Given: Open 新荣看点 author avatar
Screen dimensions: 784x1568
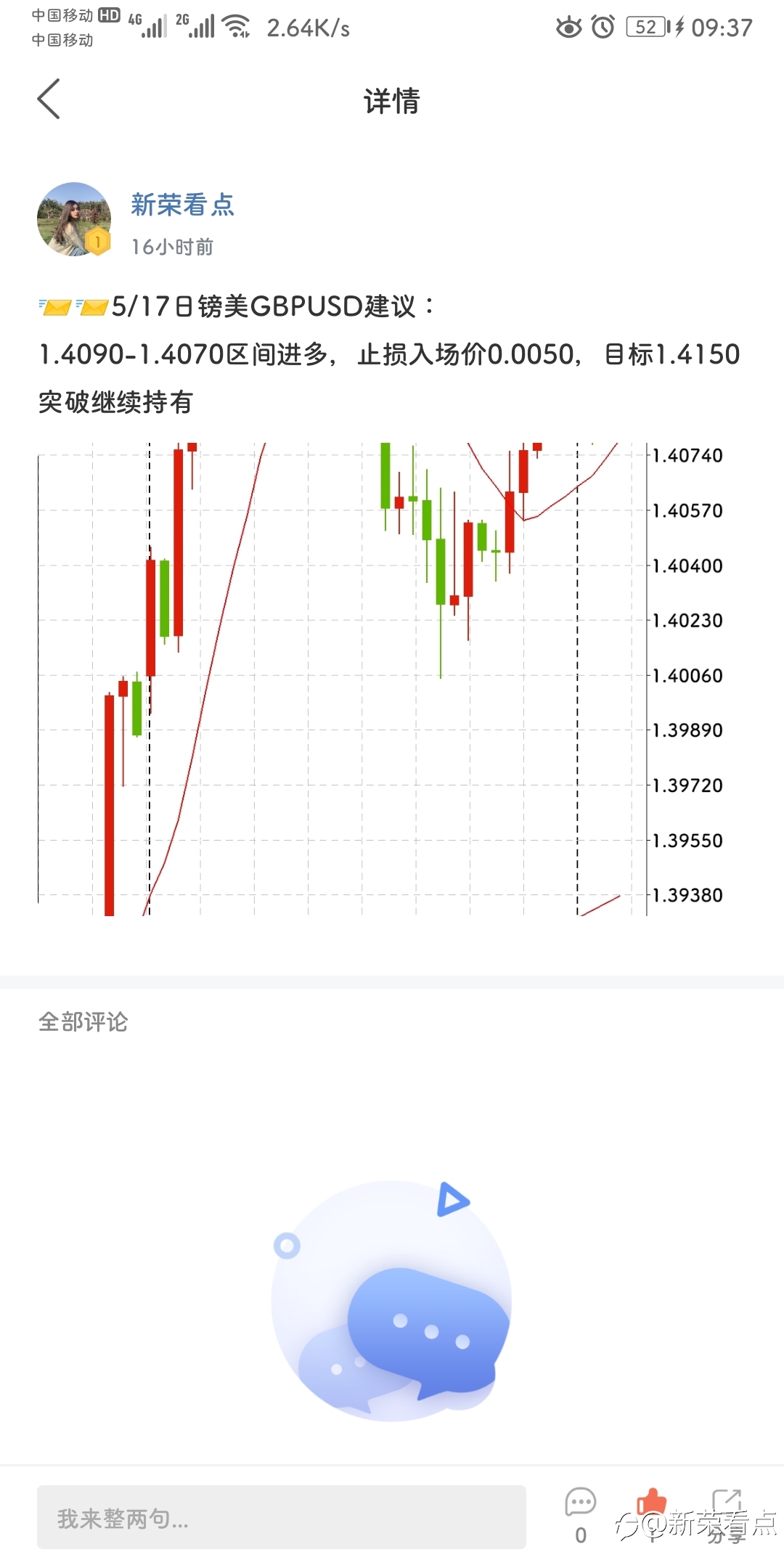Looking at the screenshot, I should [x=74, y=219].
